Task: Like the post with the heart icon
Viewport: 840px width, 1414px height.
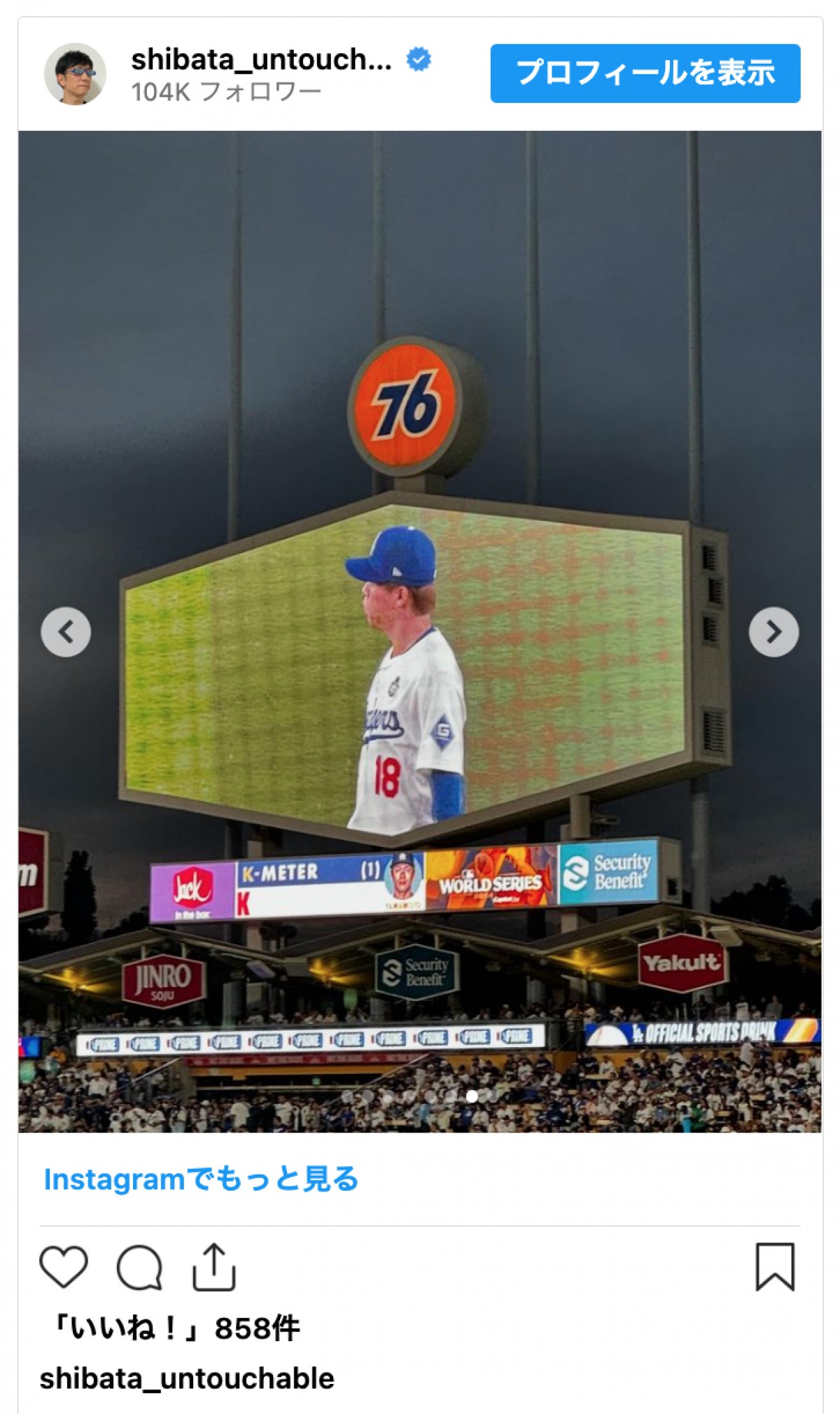Action: click(64, 1267)
